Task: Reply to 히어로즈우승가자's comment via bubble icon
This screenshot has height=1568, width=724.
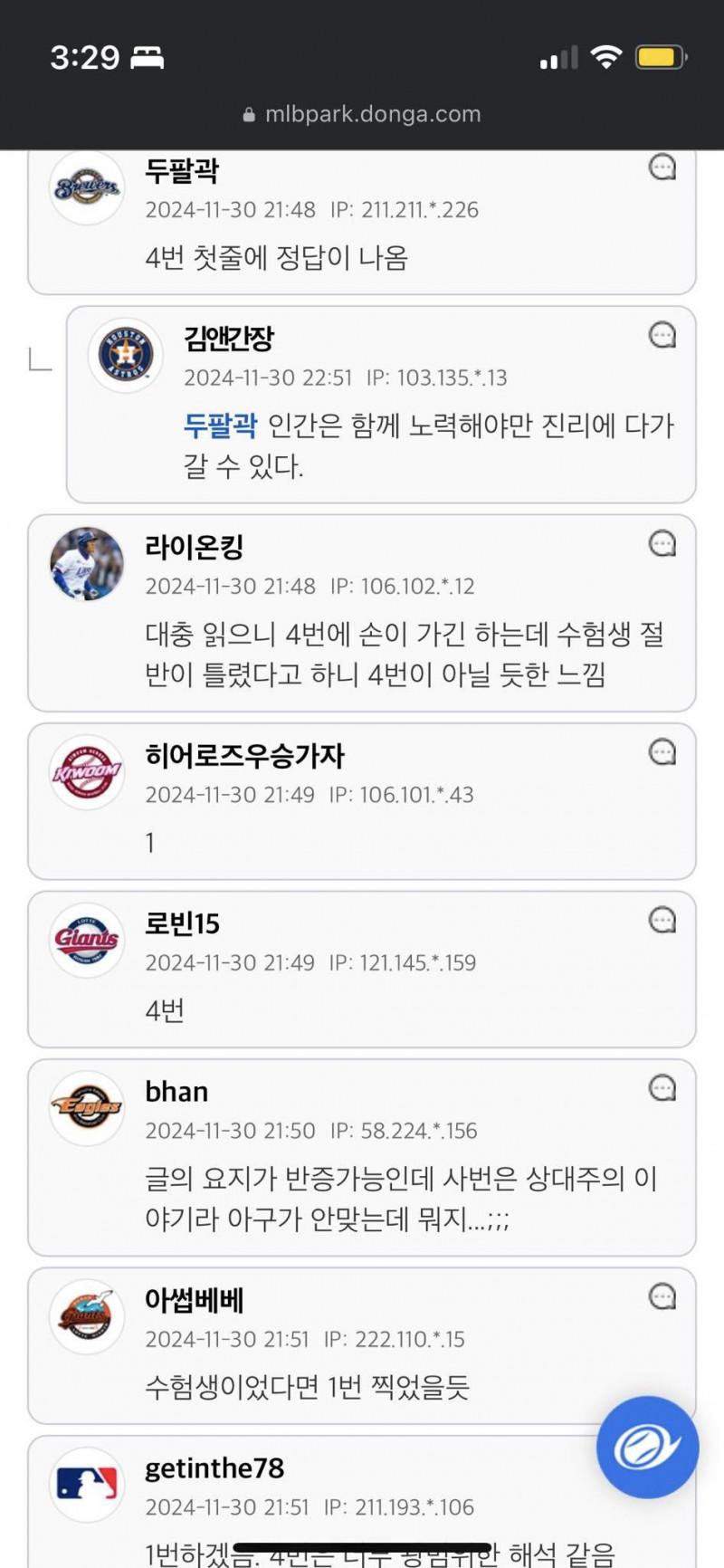Action: pos(662,751)
